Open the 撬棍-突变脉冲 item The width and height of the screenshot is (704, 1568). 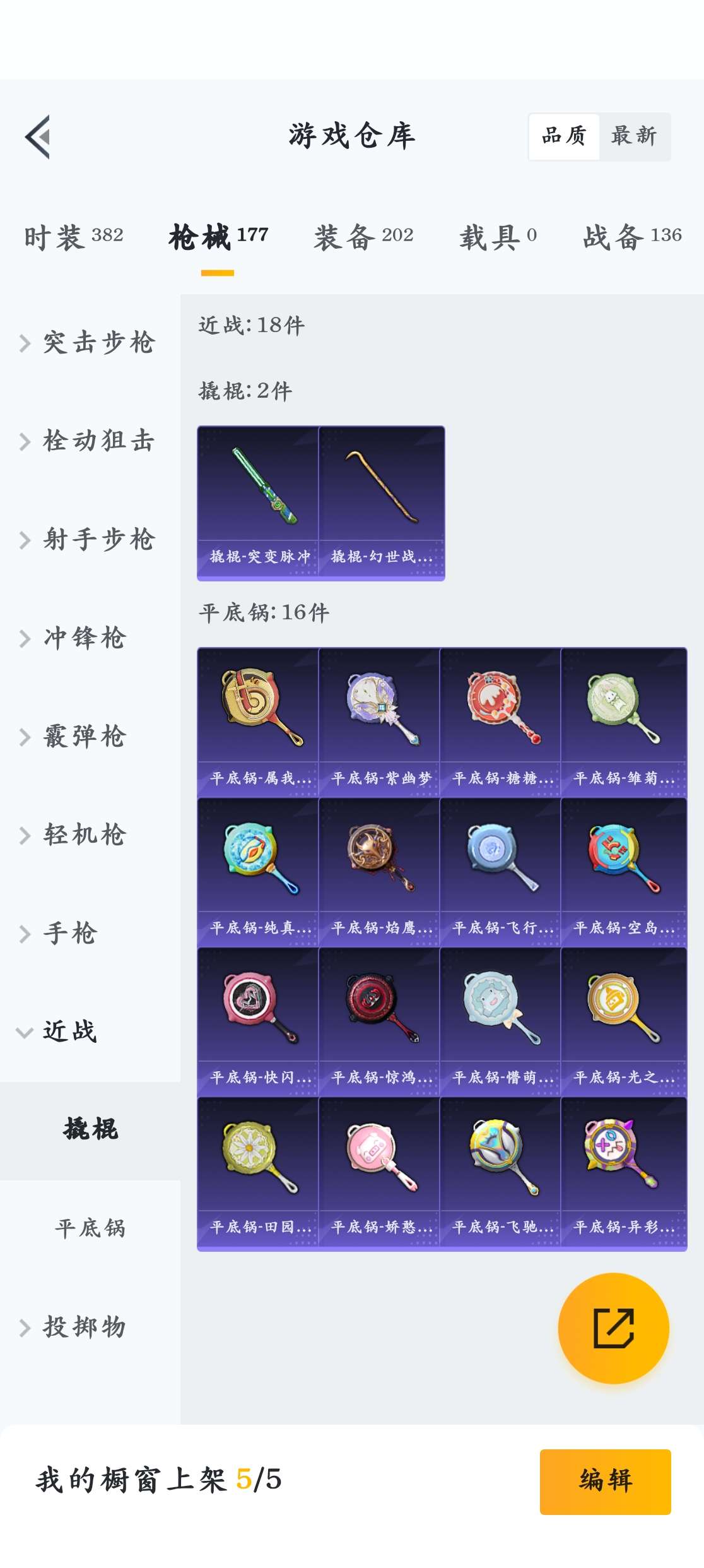coord(258,502)
